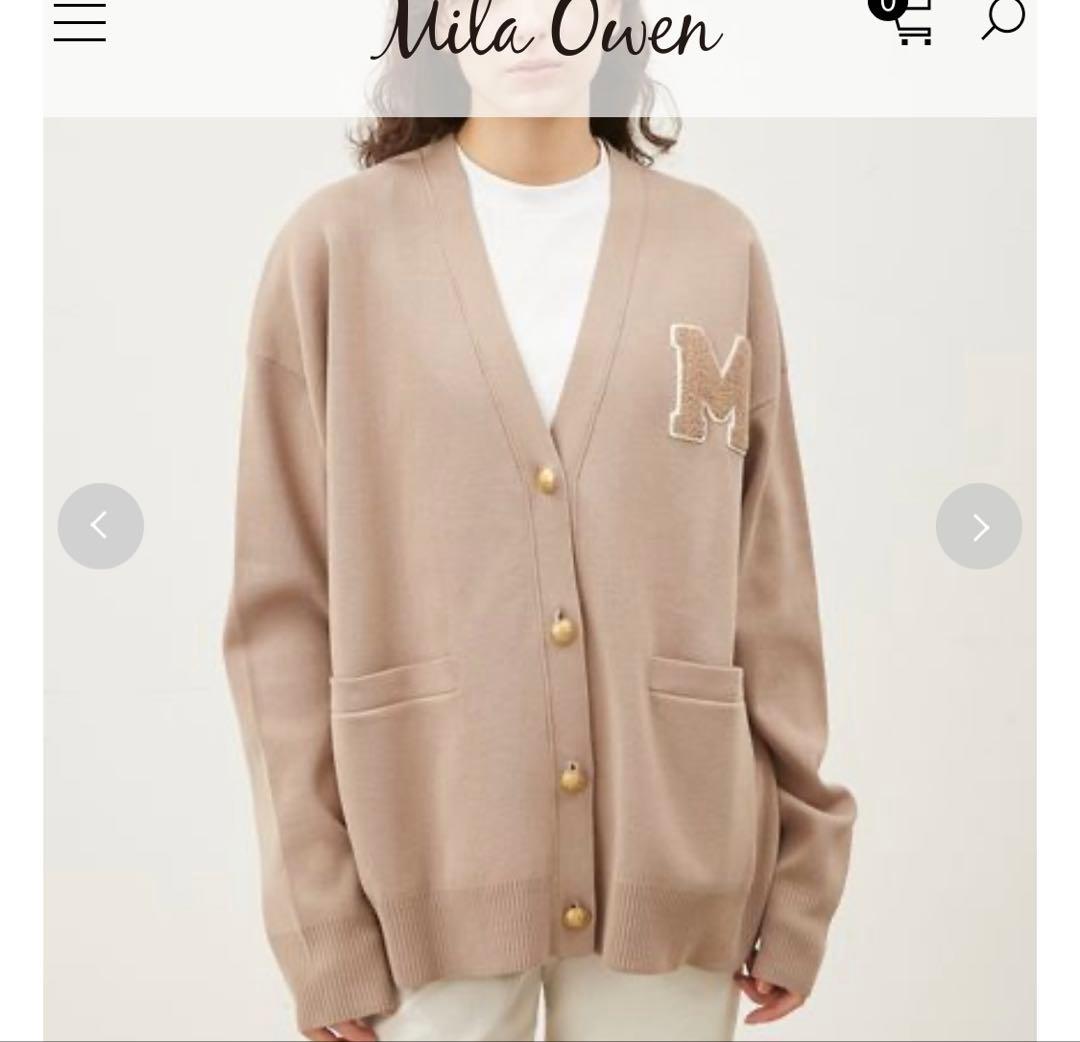This screenshot has height=1042, width=1080.
Task: Open the hamburger menu
Action: (x=80, y=22)
